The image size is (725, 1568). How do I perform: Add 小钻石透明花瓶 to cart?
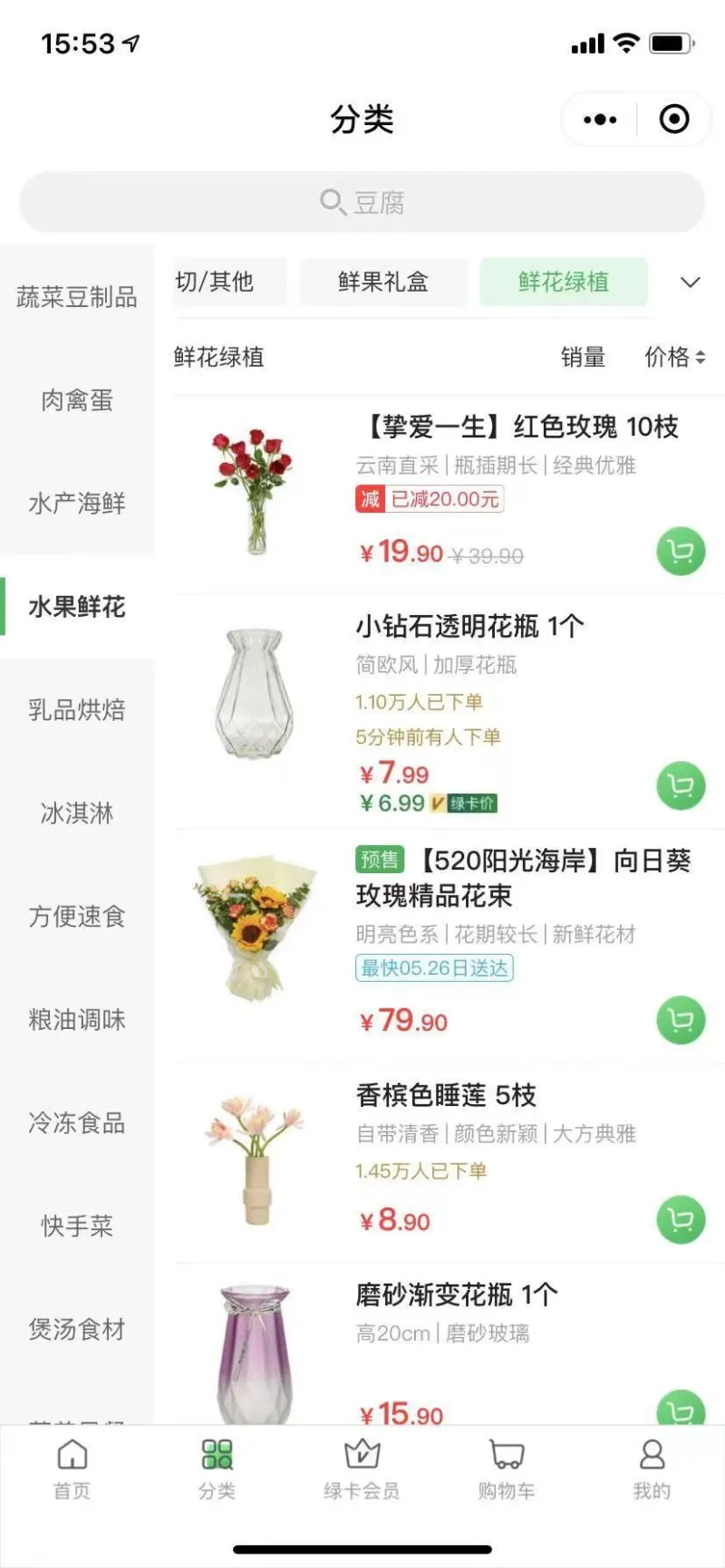681,786
